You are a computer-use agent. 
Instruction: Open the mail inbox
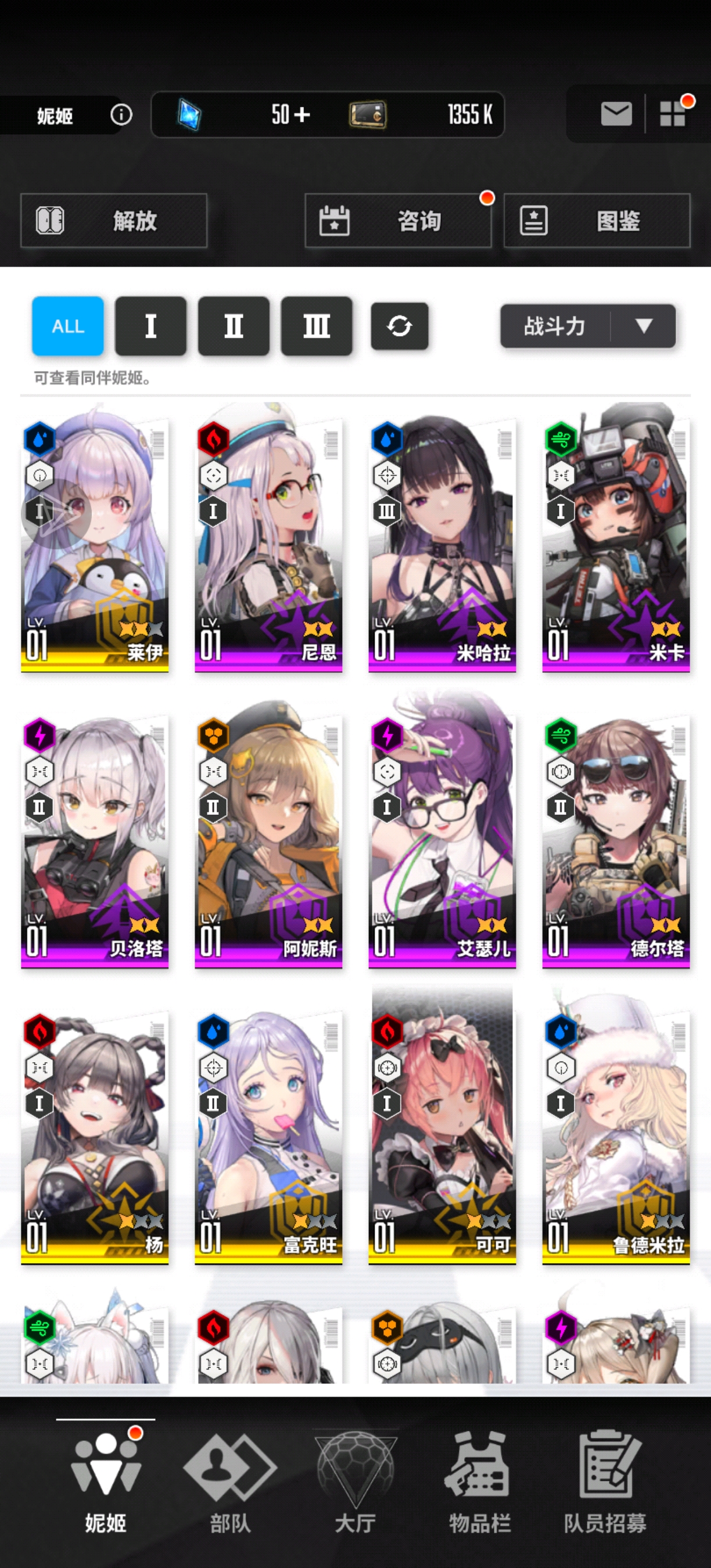(x=615, y=114)
